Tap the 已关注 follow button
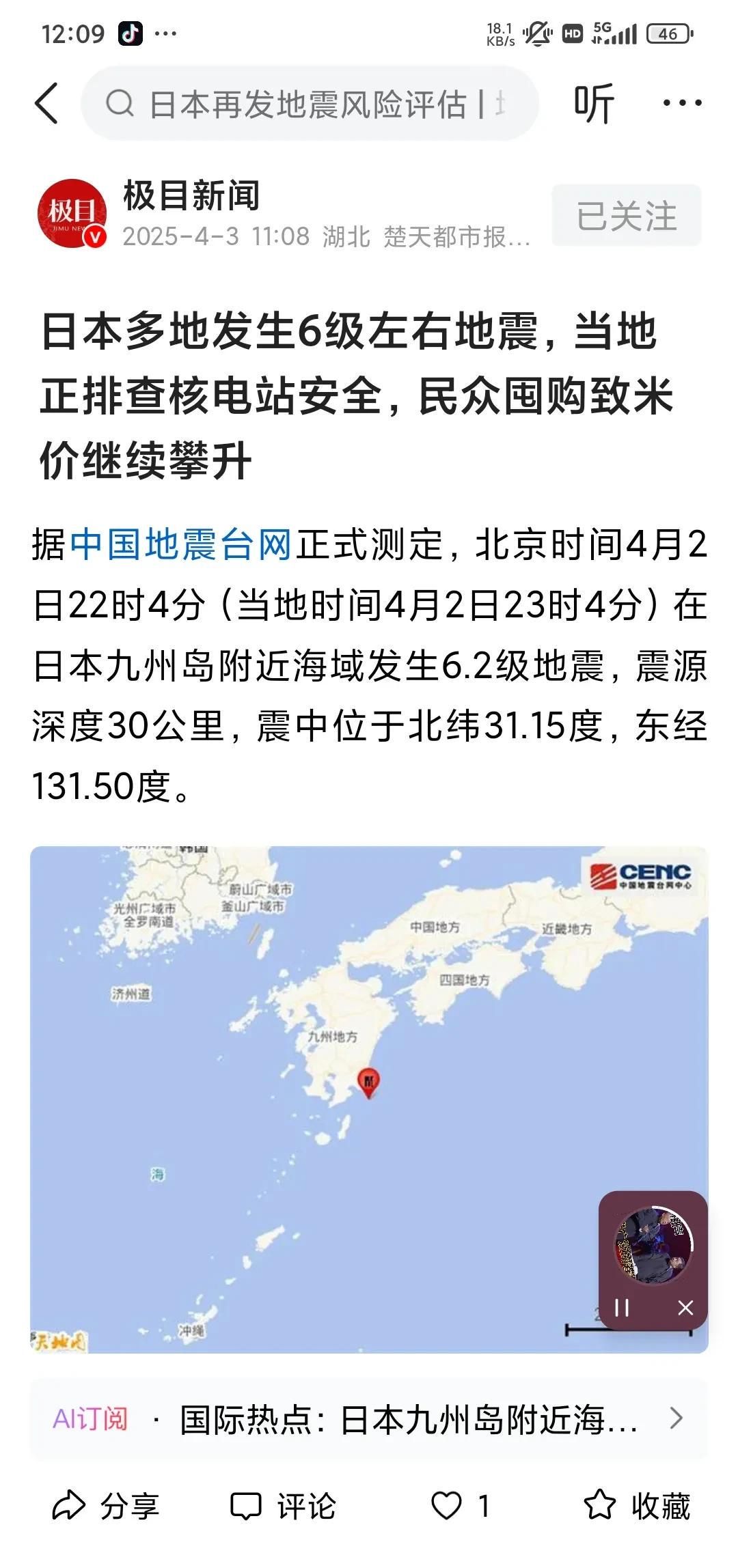This screenshot has height=1568, width=738. (x=627, y=215)
